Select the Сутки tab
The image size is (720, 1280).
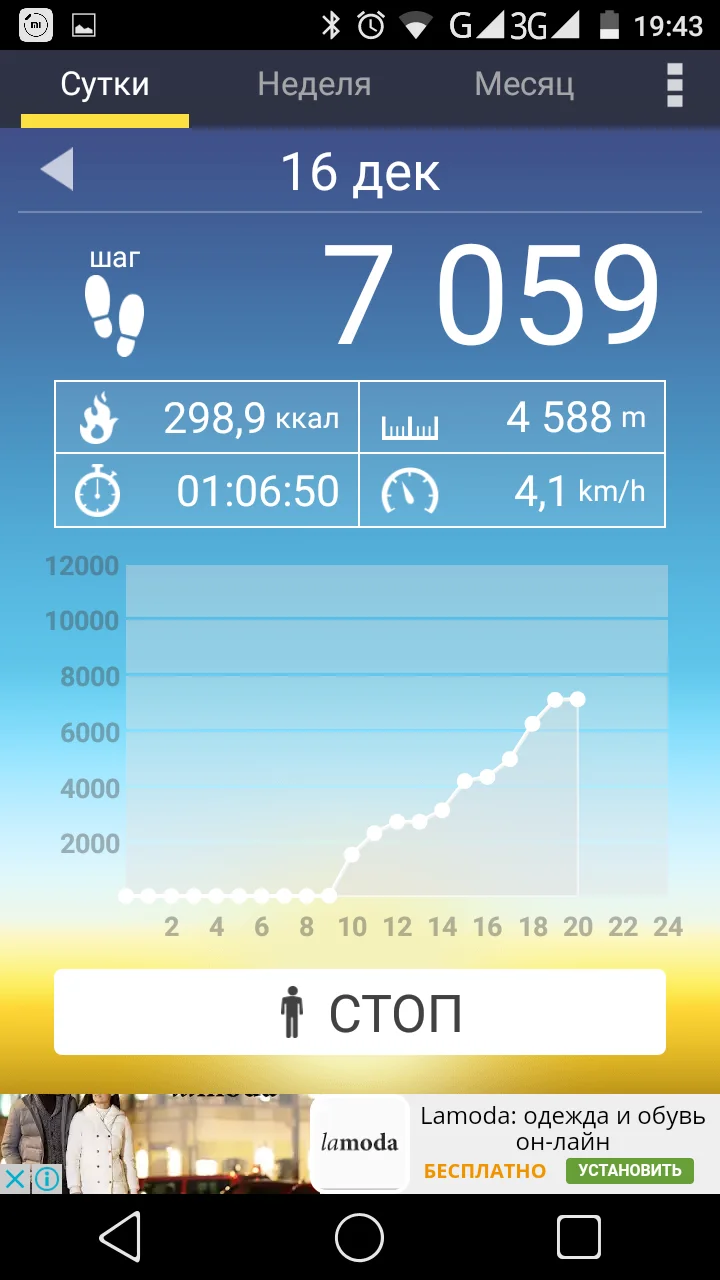click(105, 84)
